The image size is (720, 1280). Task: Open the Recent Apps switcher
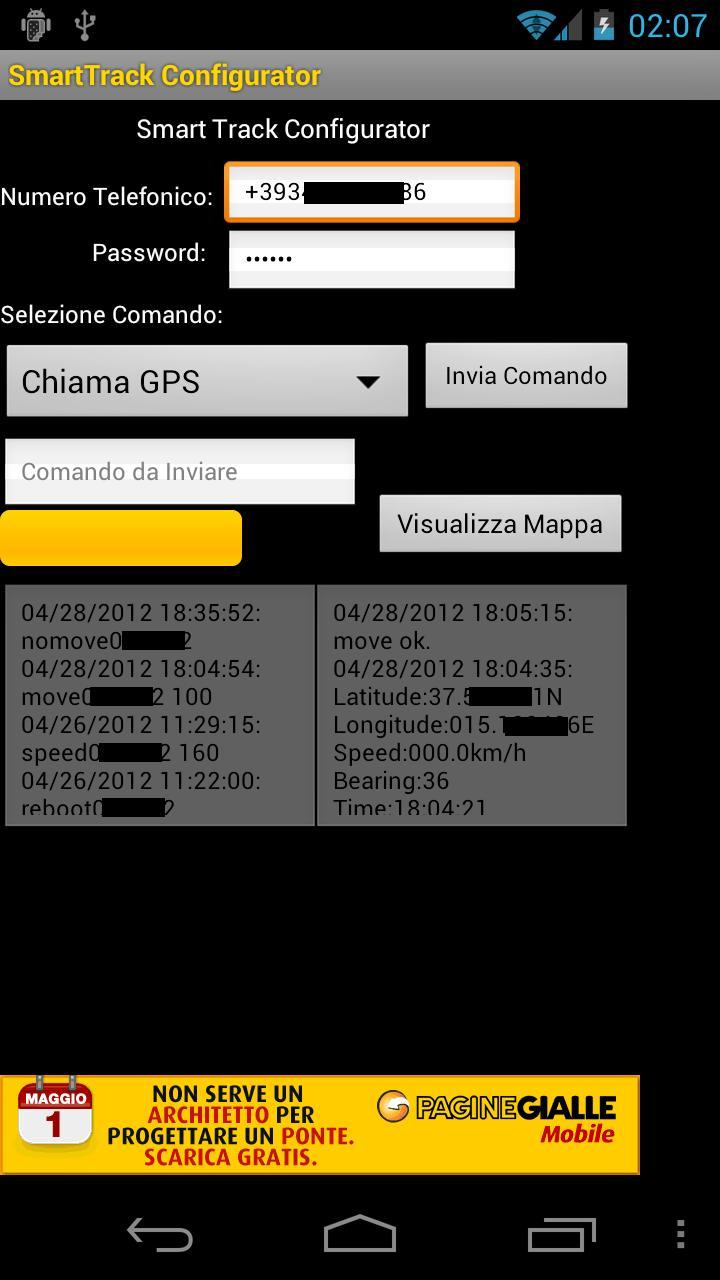point(562,1236)
